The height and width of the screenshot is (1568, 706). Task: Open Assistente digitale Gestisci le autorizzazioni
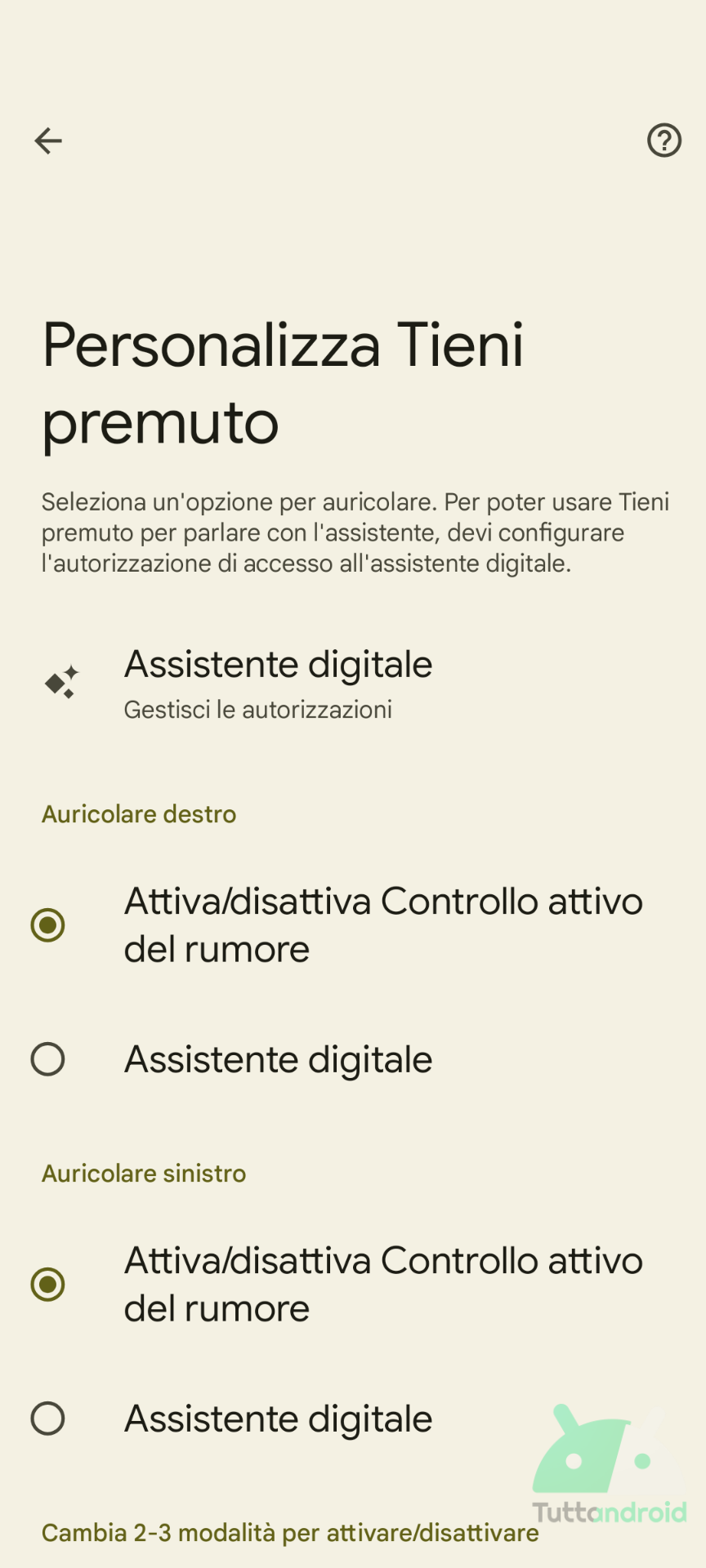(x=278, y=684)
